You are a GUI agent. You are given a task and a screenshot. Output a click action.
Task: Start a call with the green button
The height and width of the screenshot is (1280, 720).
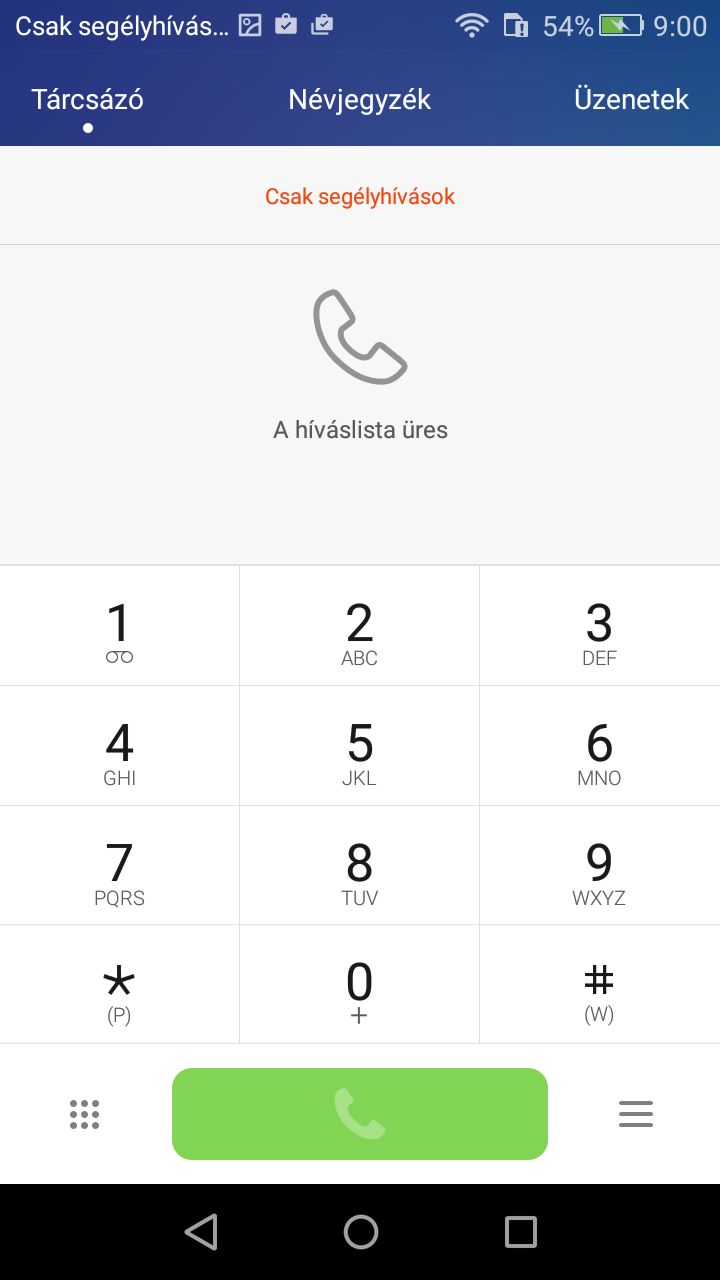pyautogui.click(x=359, y=1114)
